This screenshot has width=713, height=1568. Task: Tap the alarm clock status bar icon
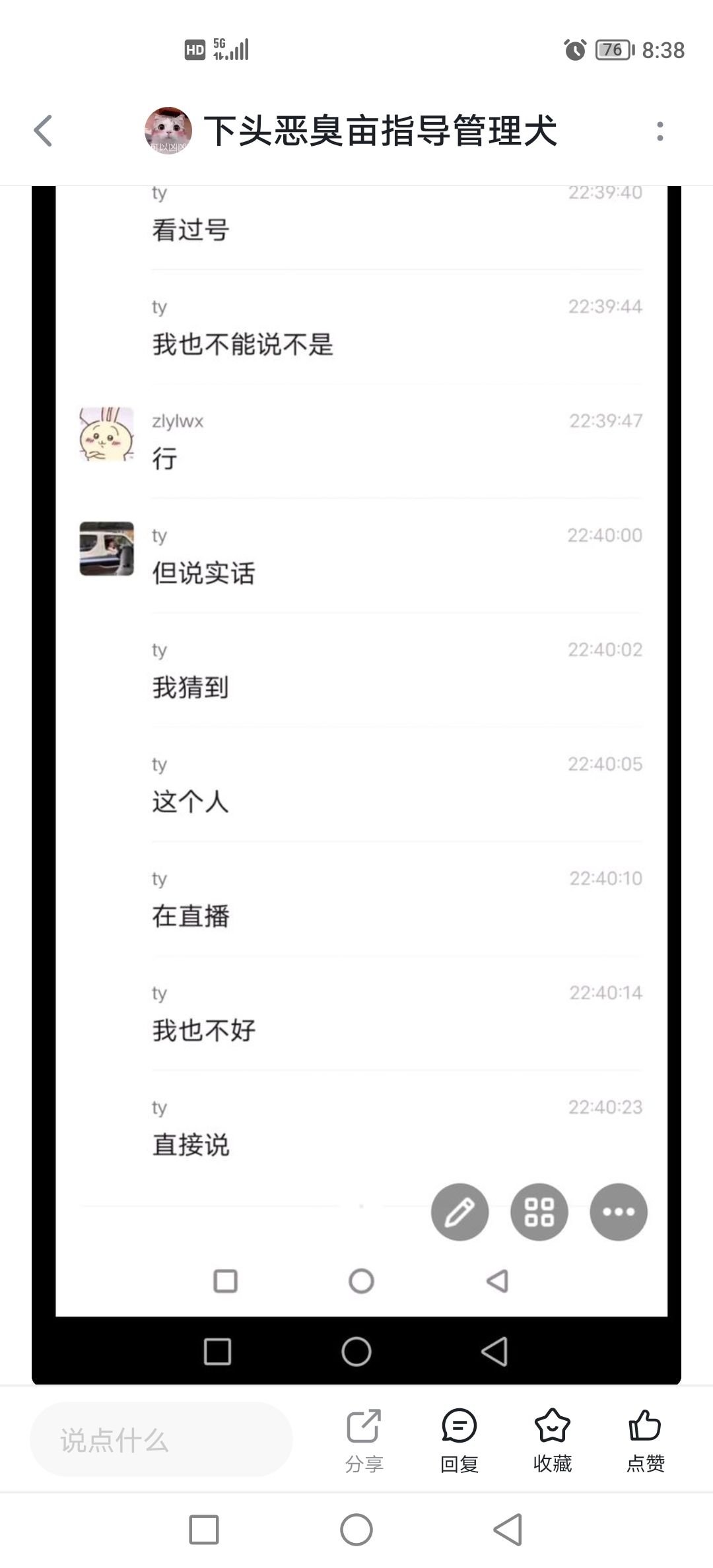point(576,49)
